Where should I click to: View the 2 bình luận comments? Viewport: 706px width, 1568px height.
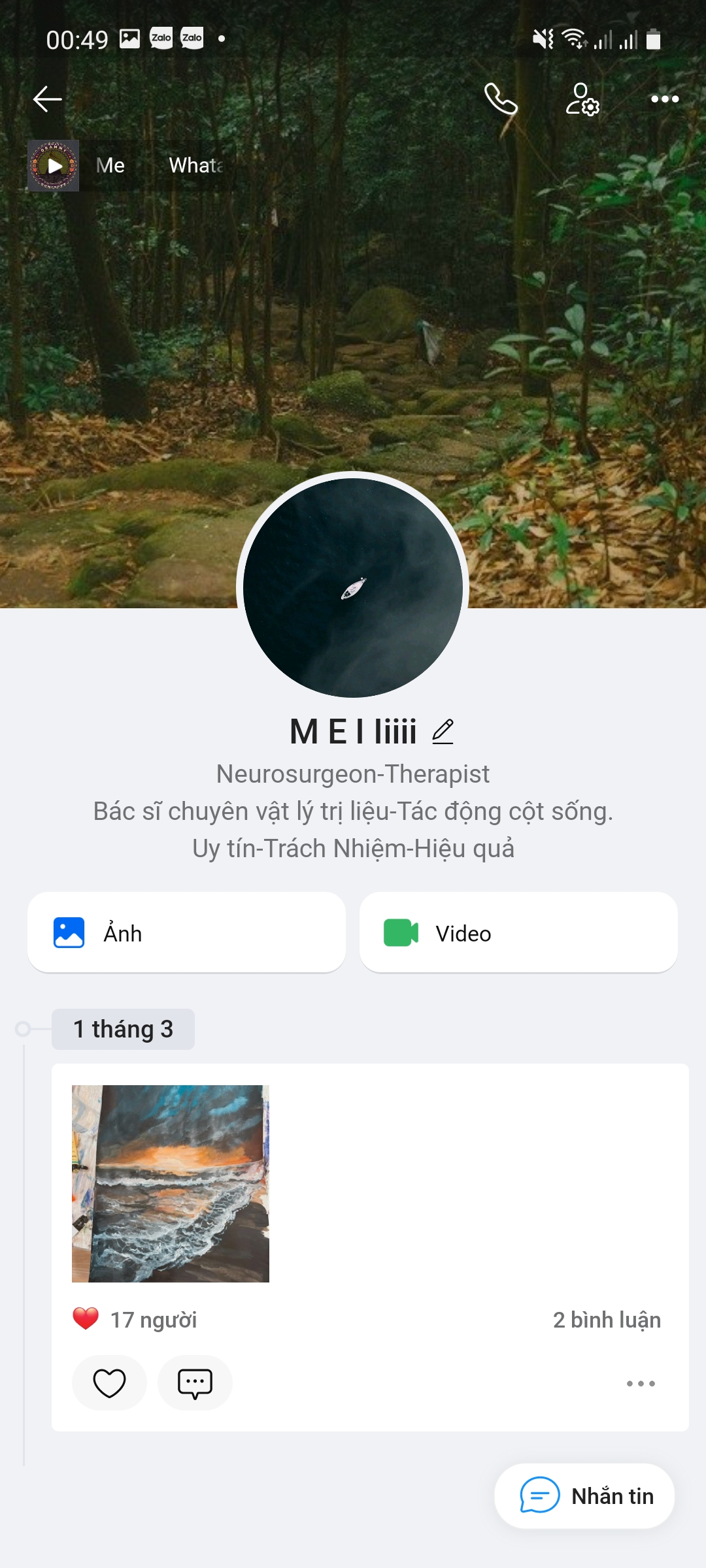pyautogui.click(x=607, y=1320)
